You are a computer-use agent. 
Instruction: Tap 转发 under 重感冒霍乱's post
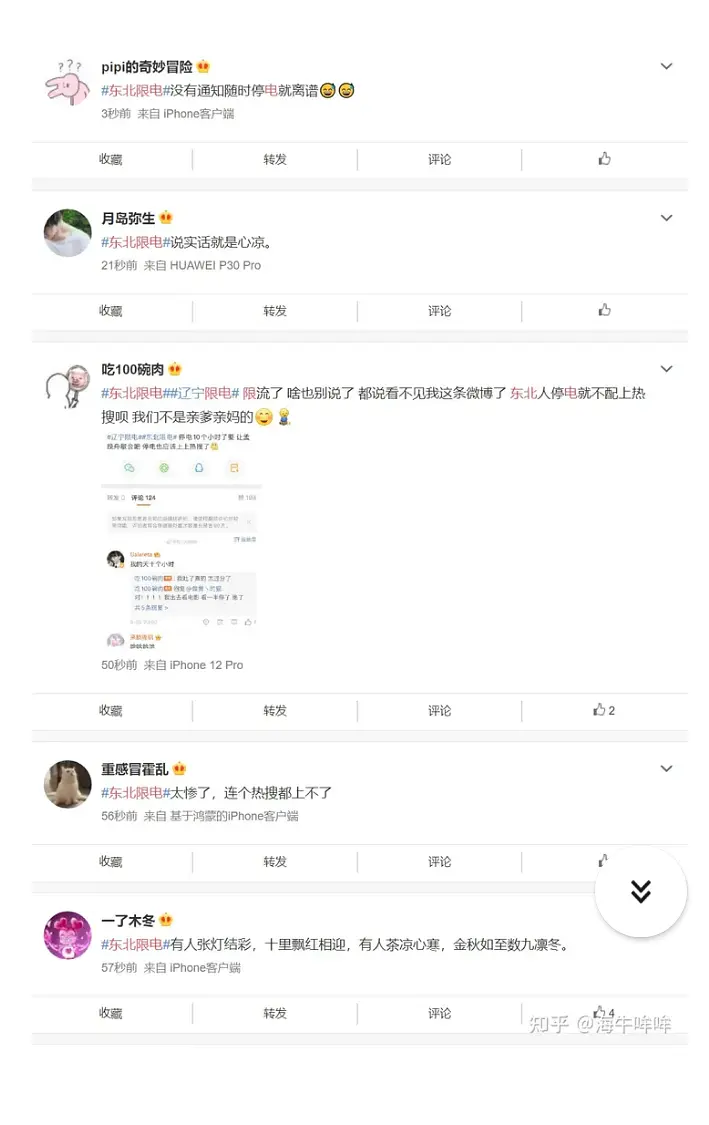point(275,861)
